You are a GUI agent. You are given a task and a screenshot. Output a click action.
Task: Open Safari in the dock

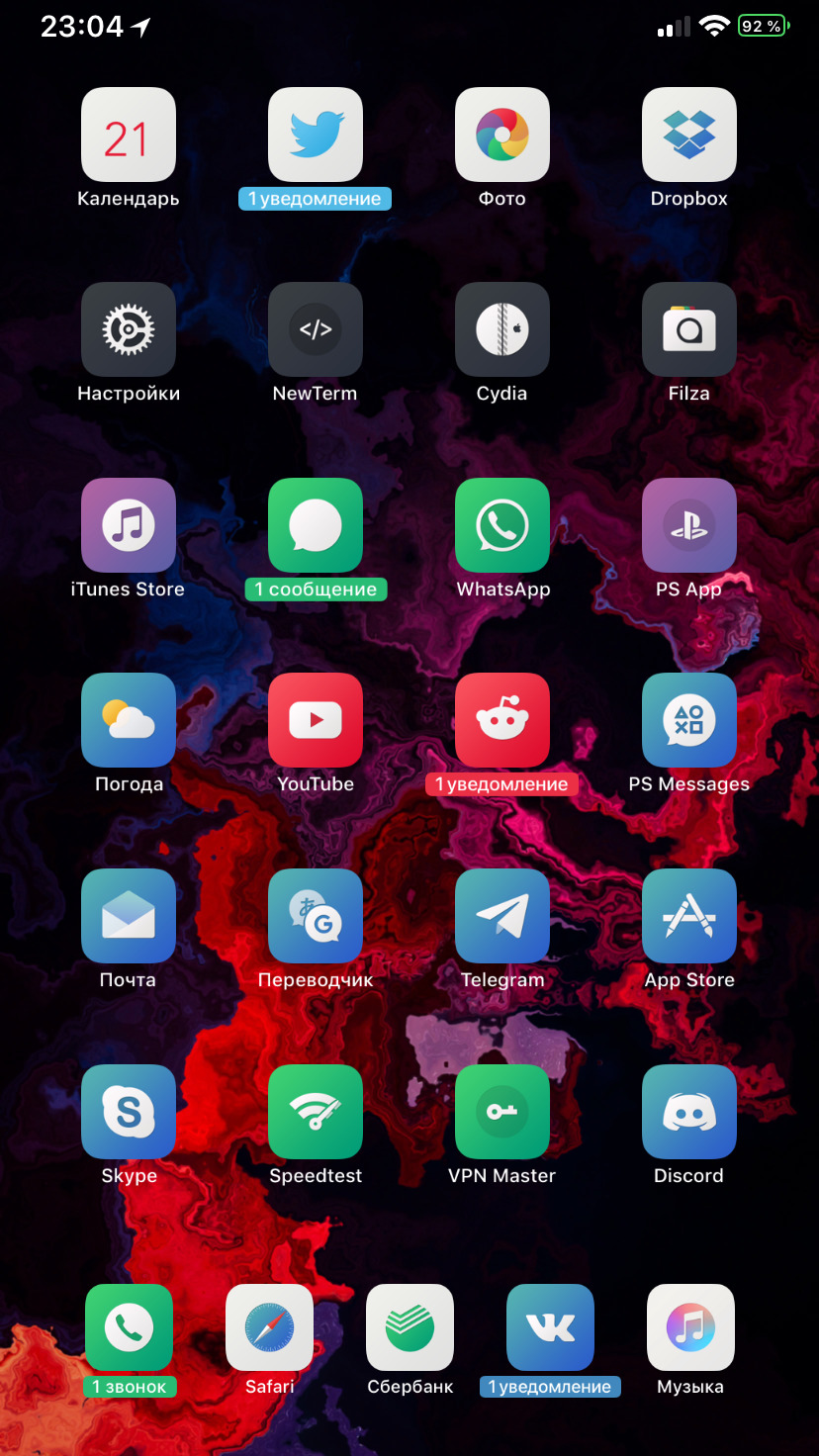(270, 1327)
